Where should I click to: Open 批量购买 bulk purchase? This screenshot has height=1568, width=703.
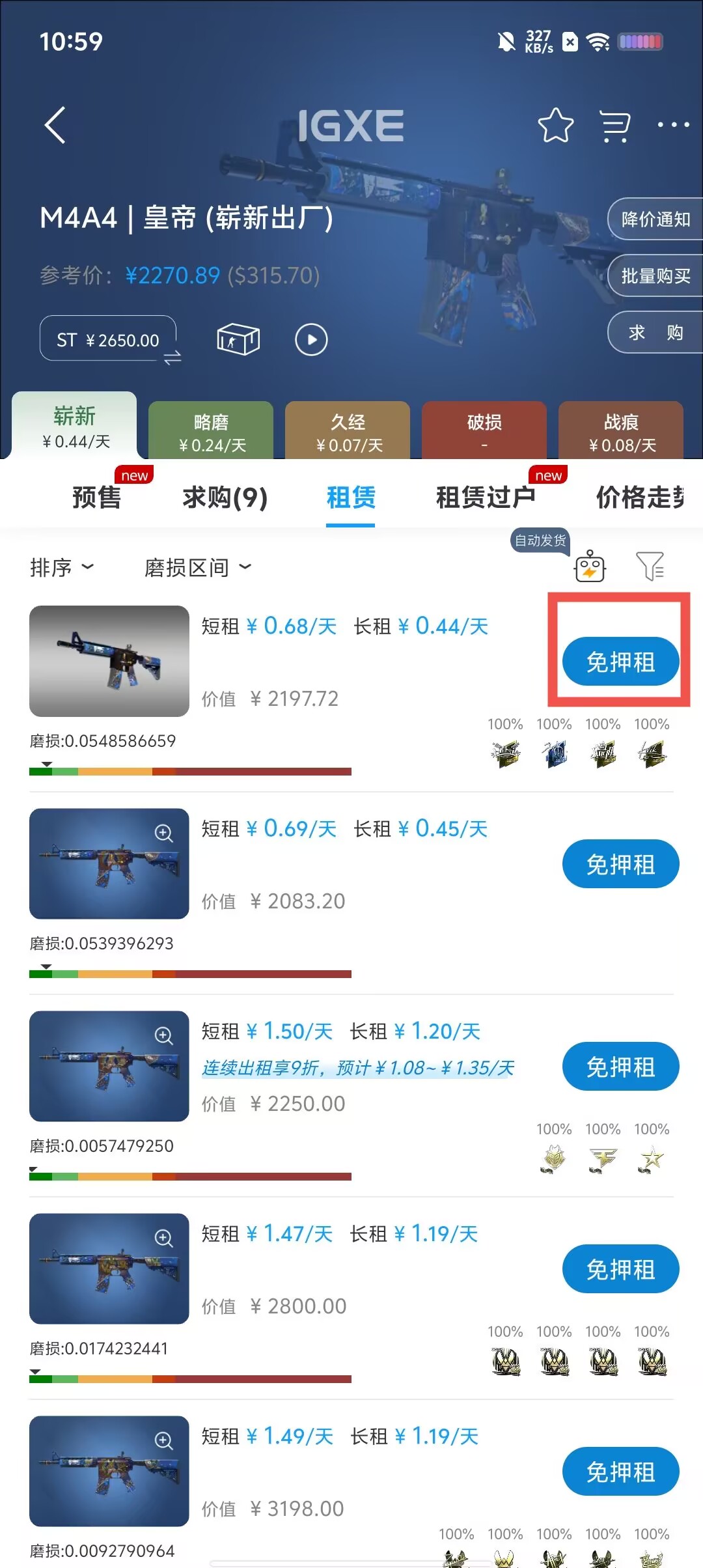point(655,276)
